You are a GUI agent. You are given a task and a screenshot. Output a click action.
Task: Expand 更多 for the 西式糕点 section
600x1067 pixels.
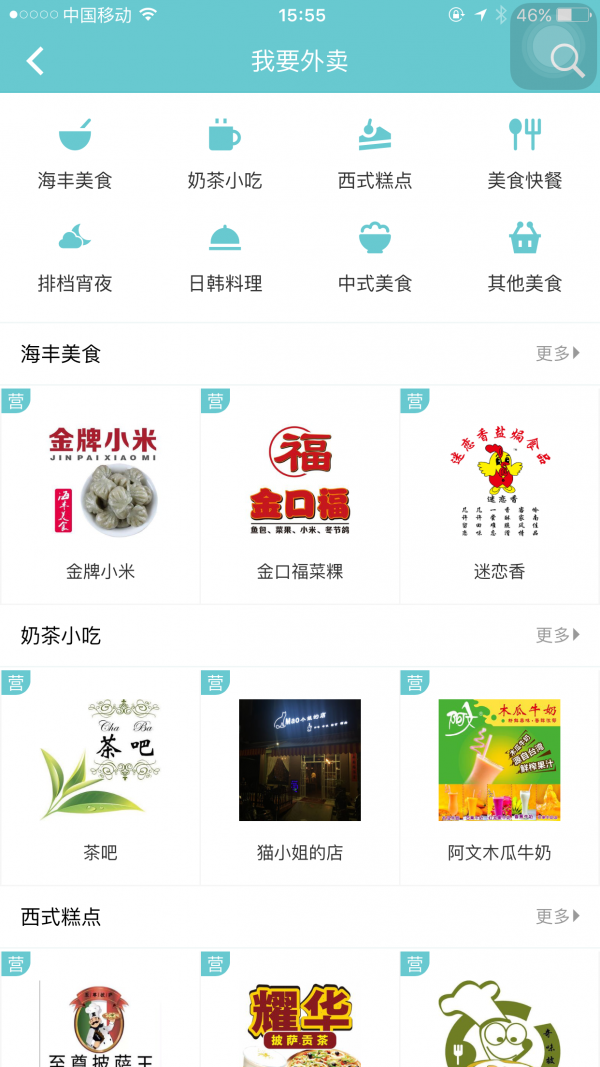coord(558,916)
